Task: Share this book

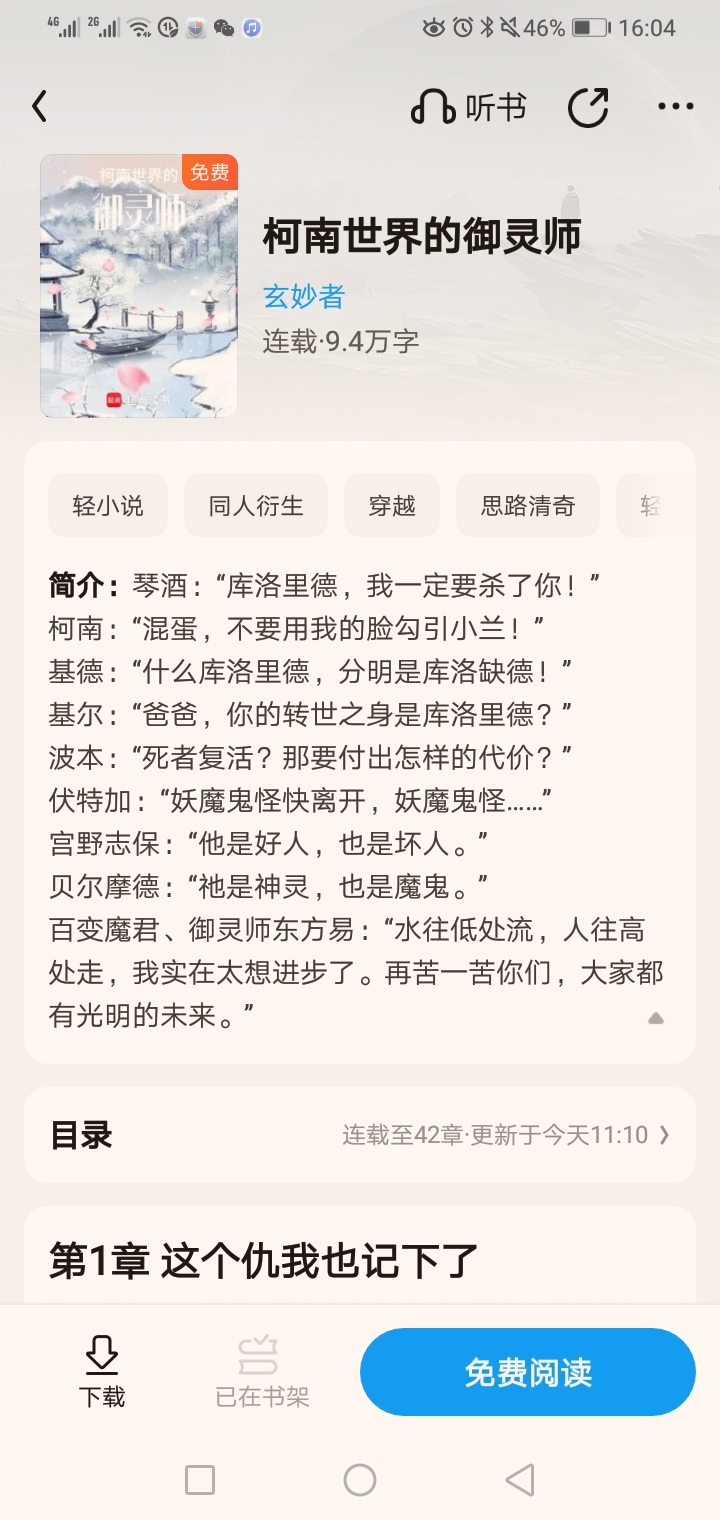Action: (588, 107)
